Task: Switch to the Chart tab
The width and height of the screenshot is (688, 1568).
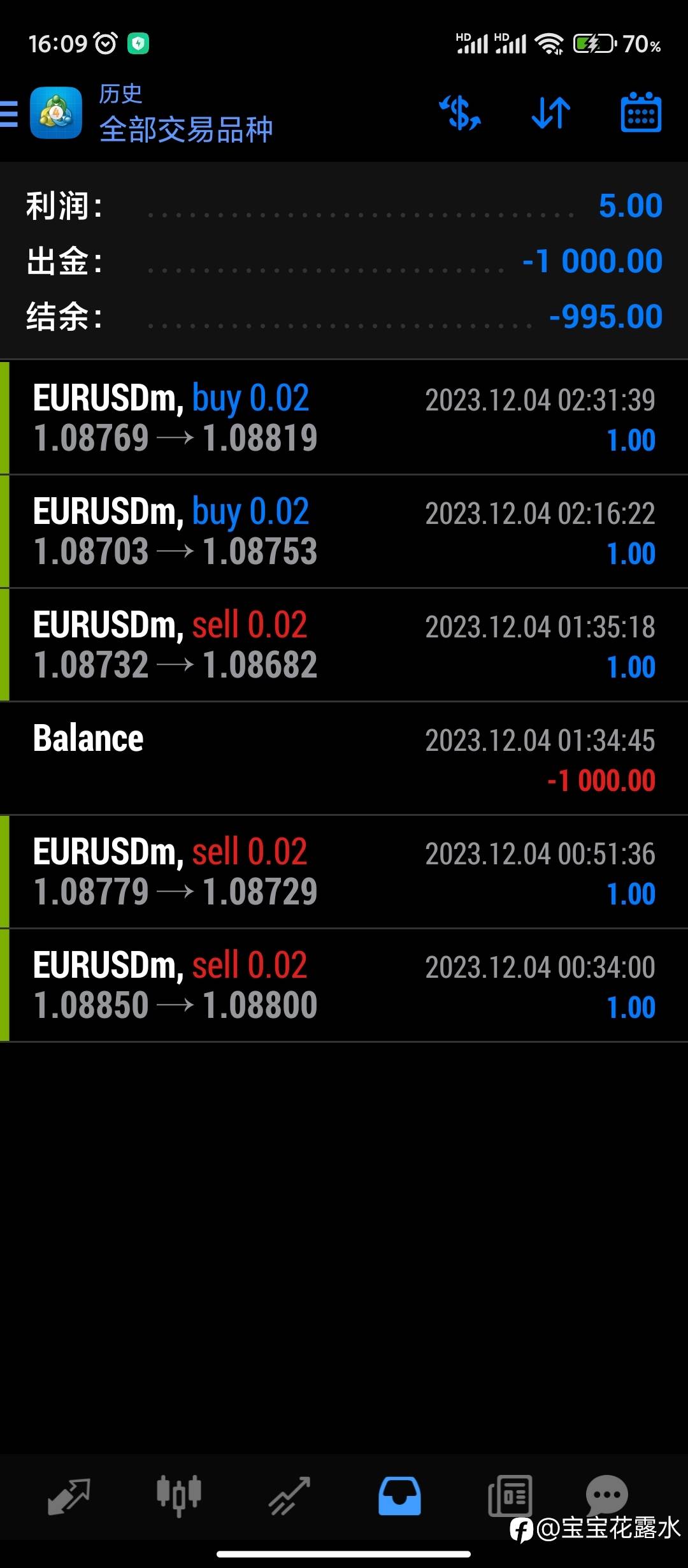Action: click(179, 1495)
